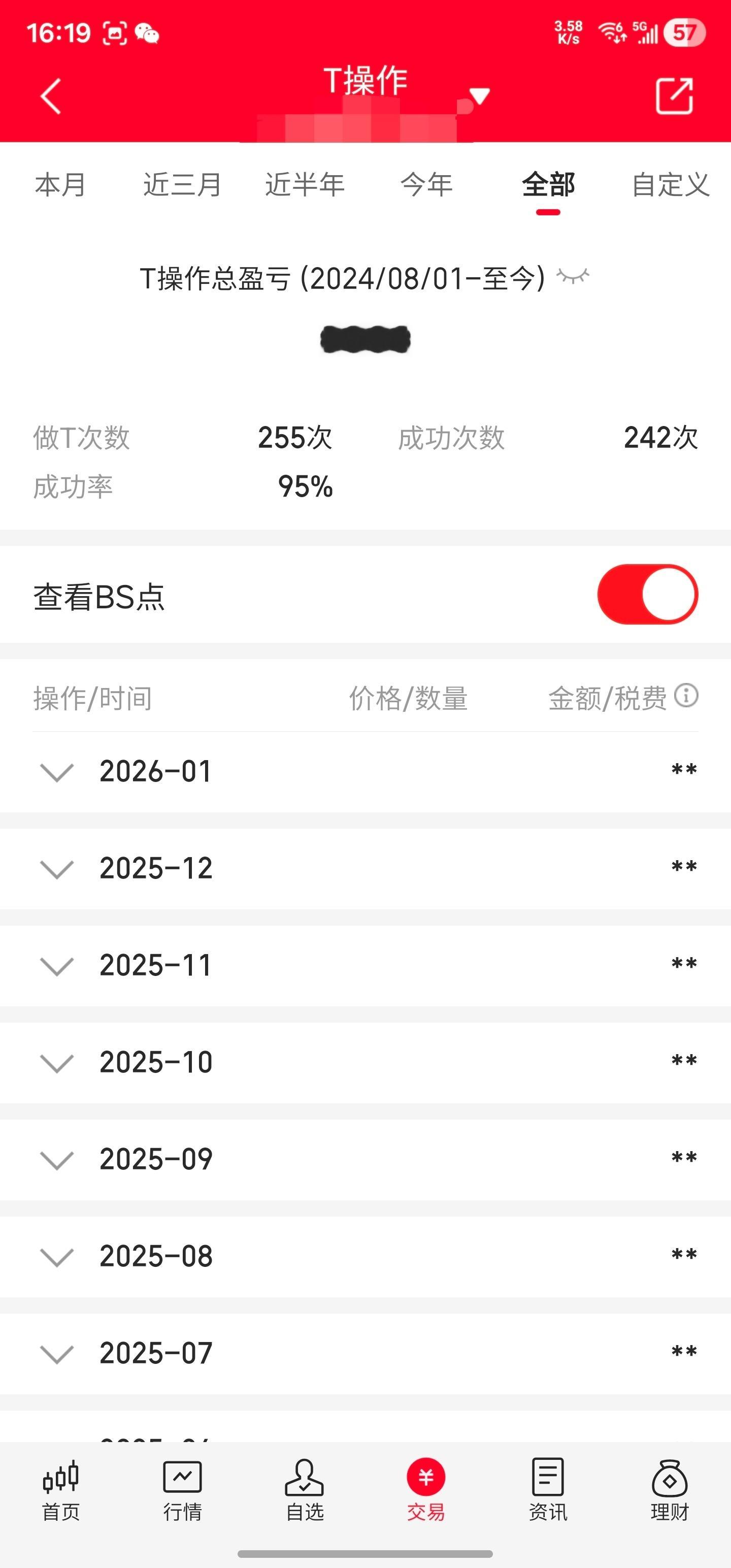
Task: Switch to the 今年 time filter tab
Action: [x=426, y=186]
